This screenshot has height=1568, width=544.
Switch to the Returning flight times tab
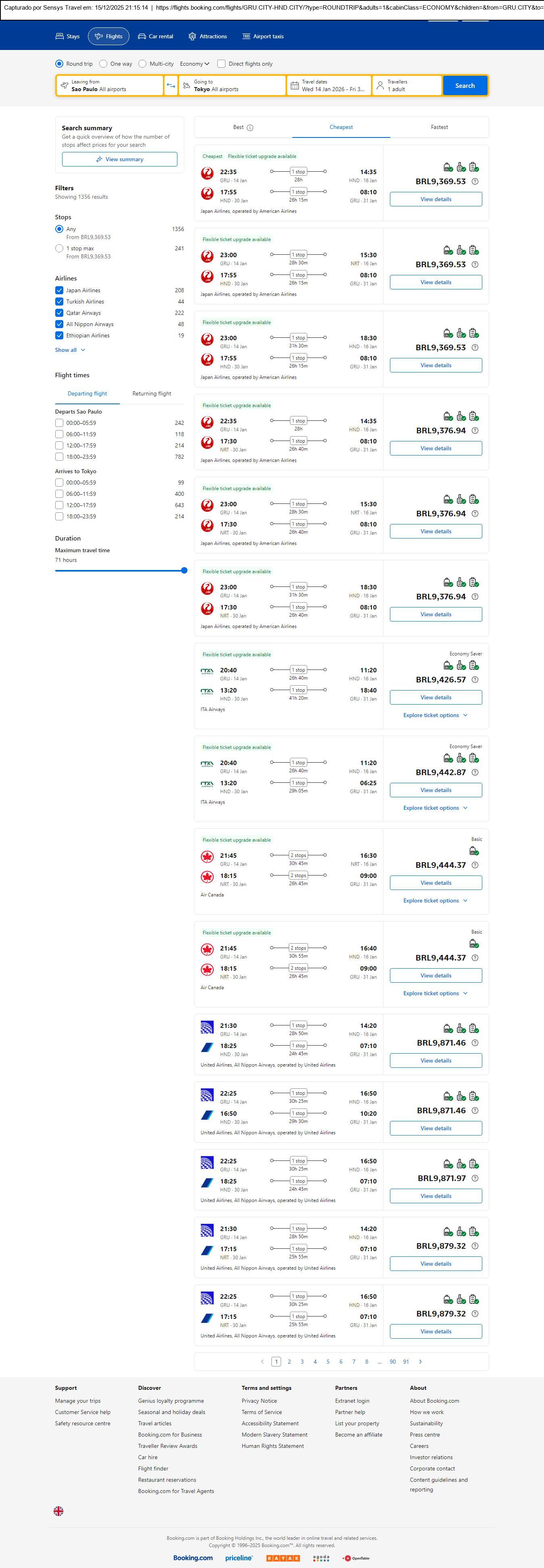pos(152,394)
